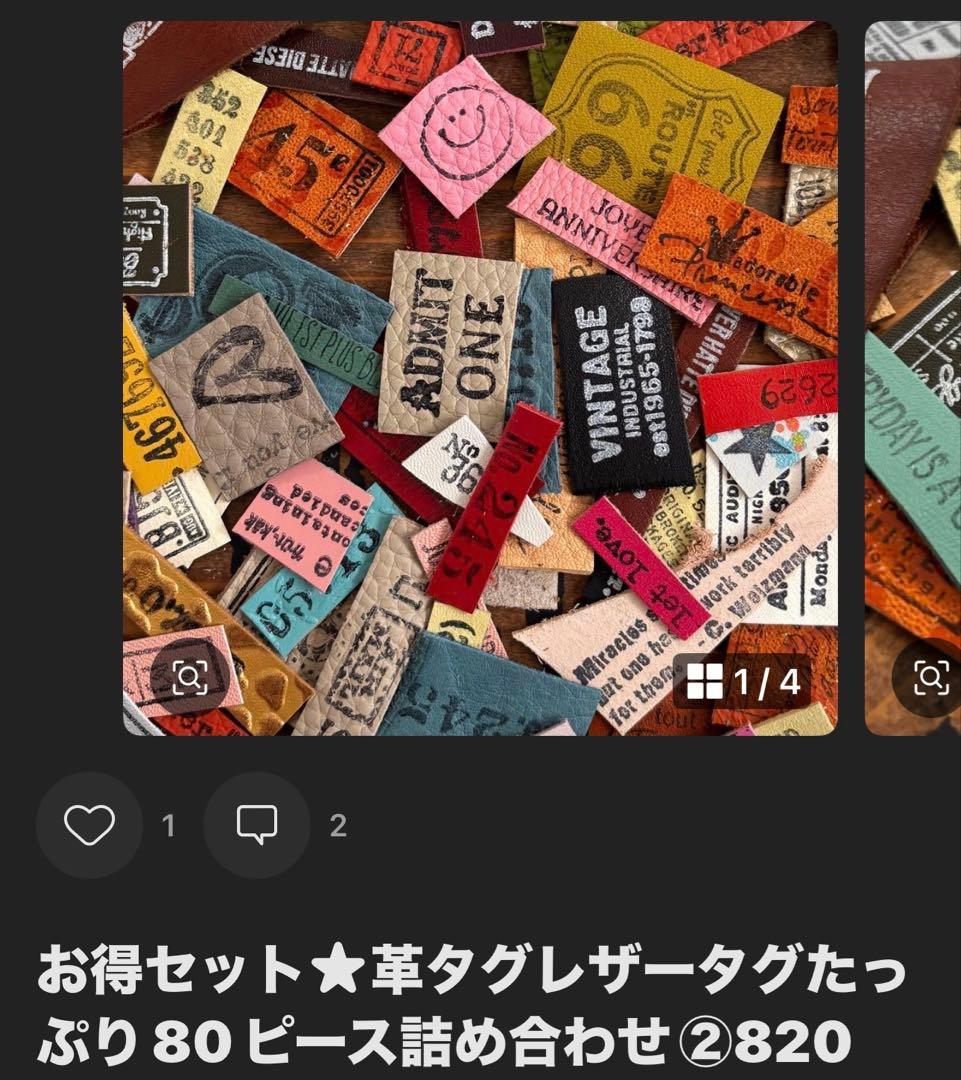This screenshot has height=1080, width=961.
Task: Like this leather tag listing
Action: 89,825
